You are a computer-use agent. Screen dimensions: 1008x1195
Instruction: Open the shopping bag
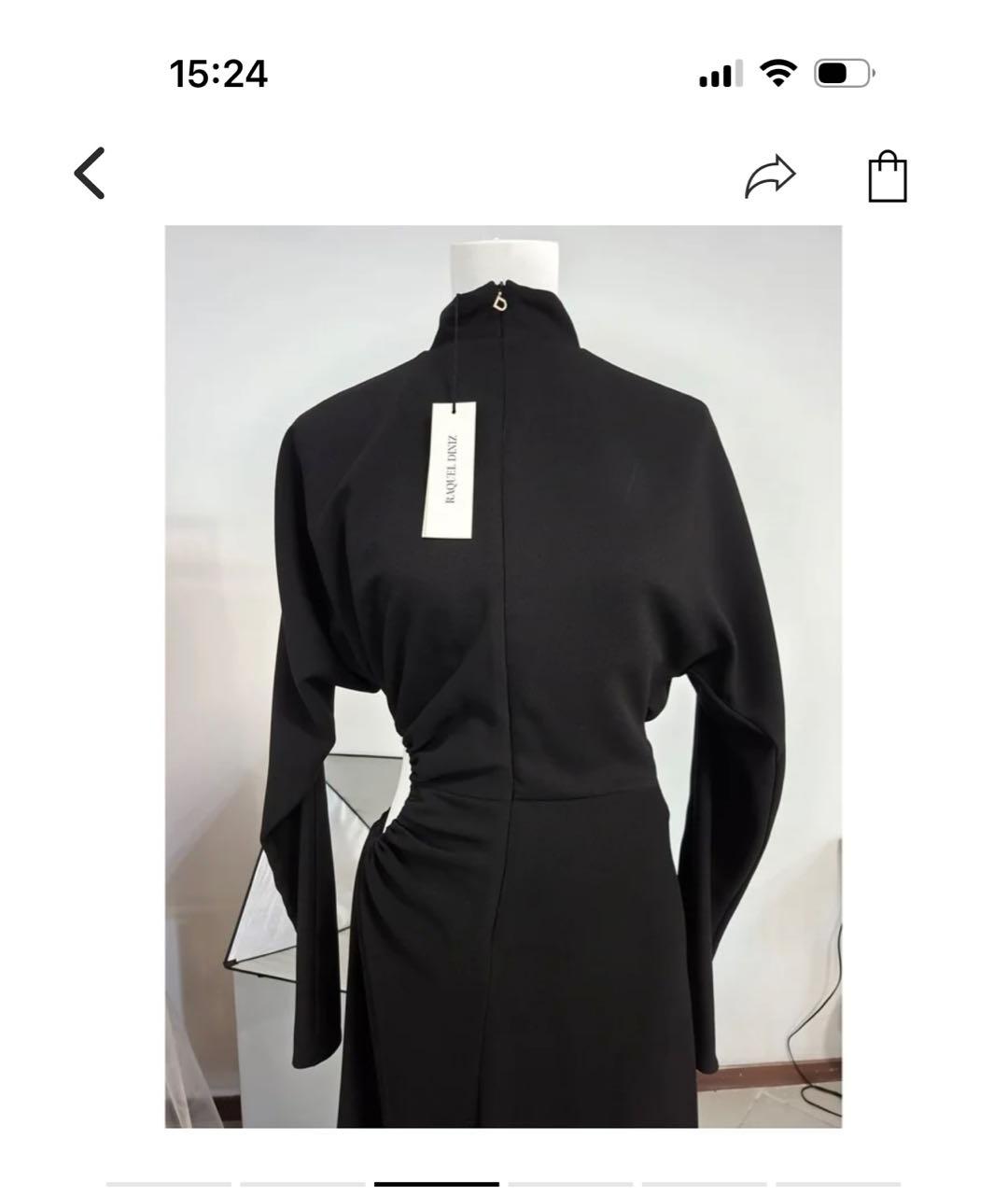(887, 176)
